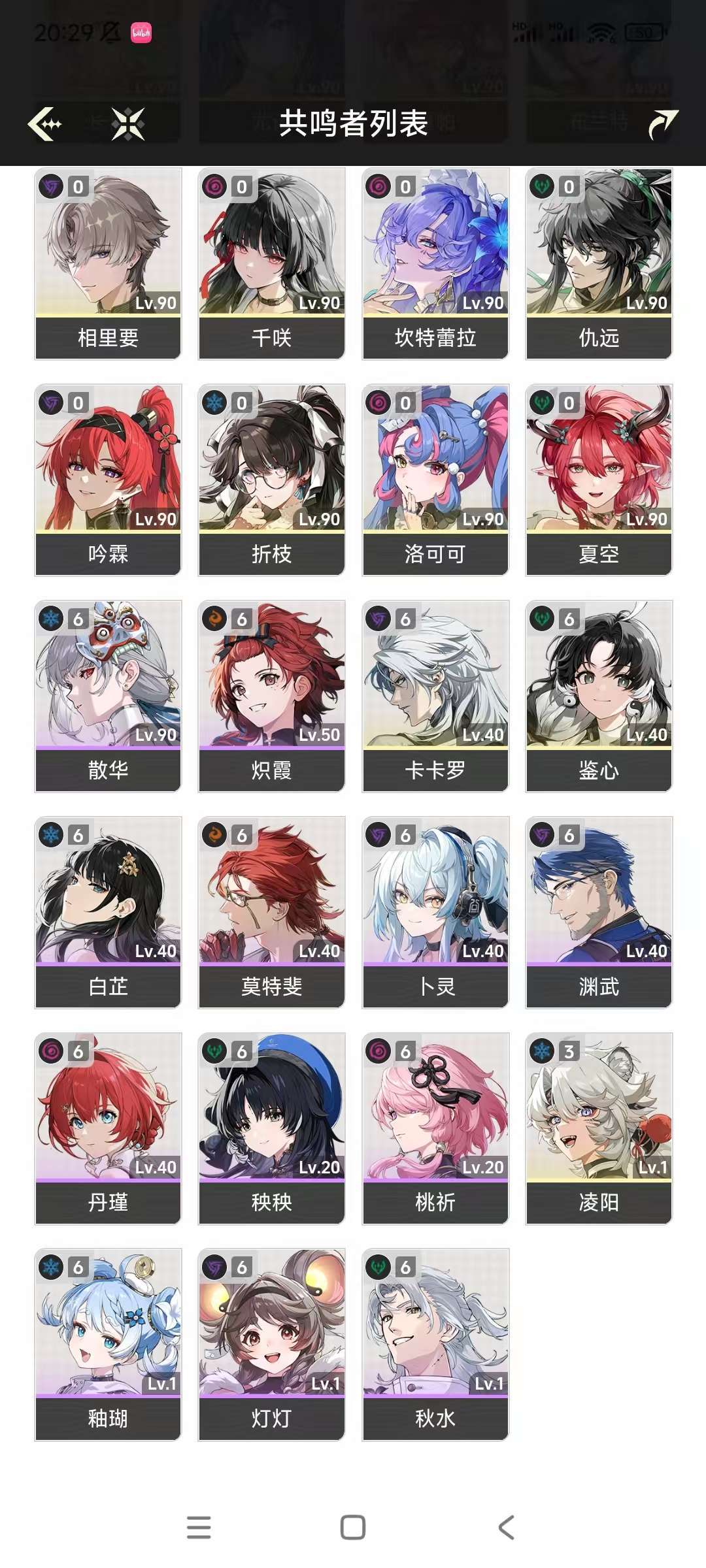706x1568 pixels.
Task: Open the 卡卡罗 resonator card
Action: coord(435,696)
